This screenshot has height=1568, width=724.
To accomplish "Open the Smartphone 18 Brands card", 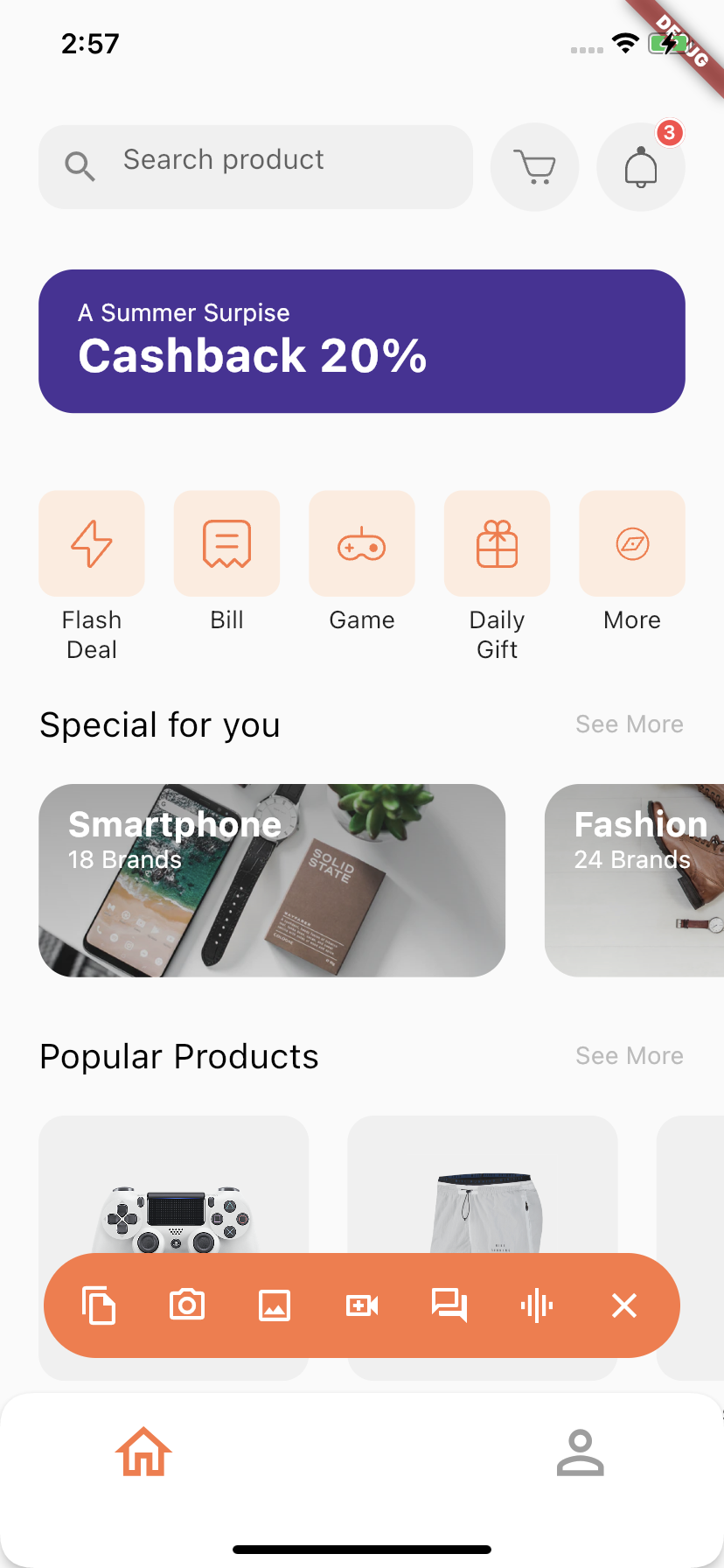I will click(x=272, y=880).
